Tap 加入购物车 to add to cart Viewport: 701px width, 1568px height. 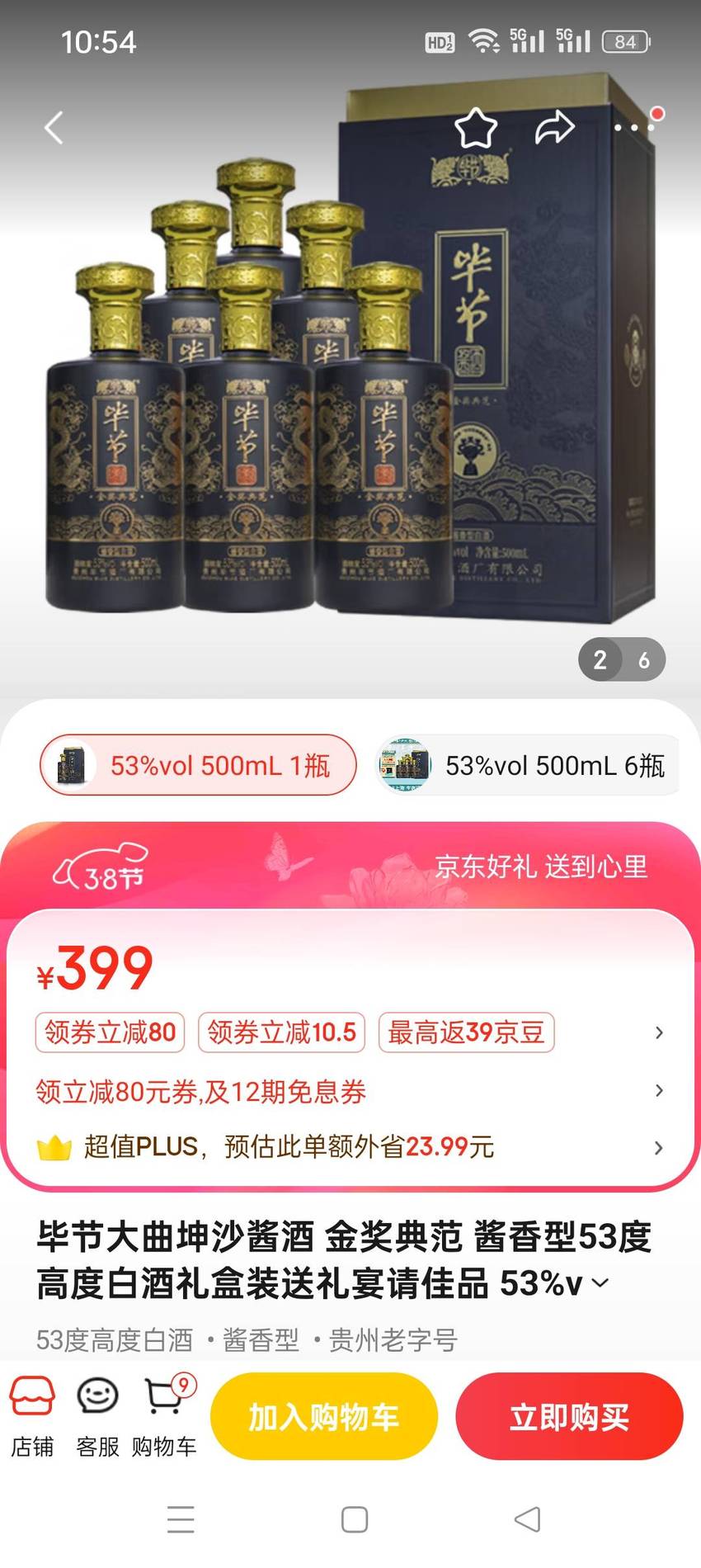pos(324,1416)
